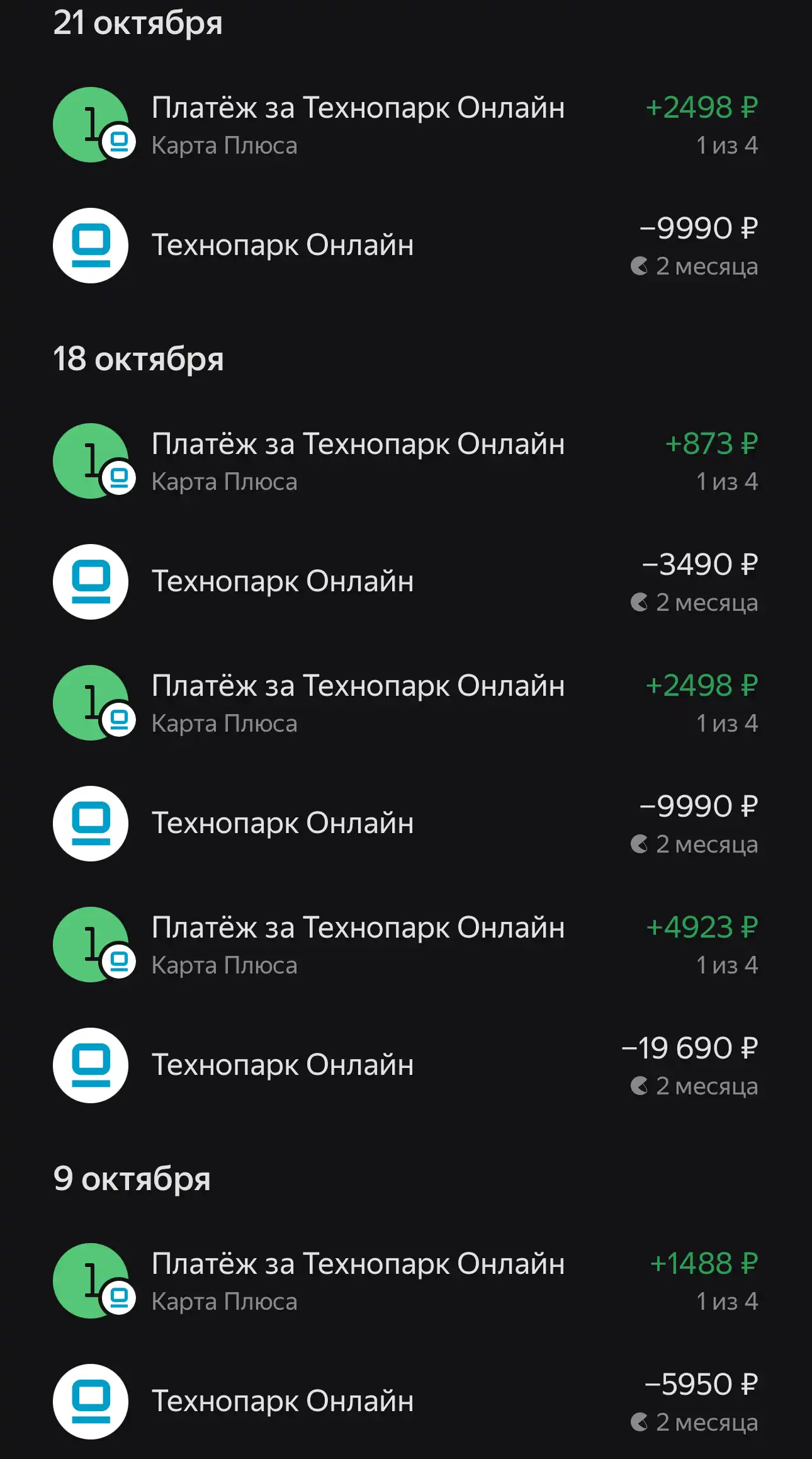This screenshot has height=1459, width=812.
Task: Open the +4923 ₽ payment for Технопарк Онлайн
Action: [406, 945]
